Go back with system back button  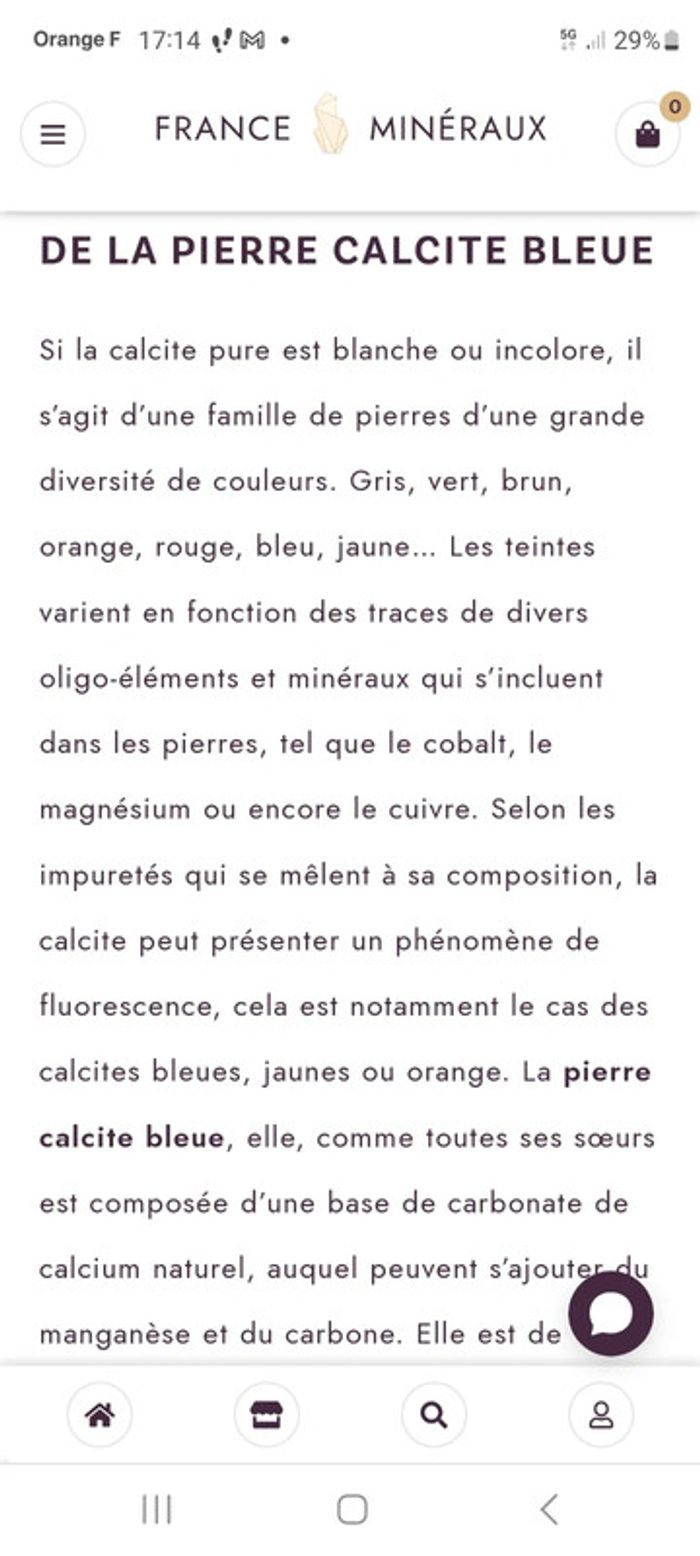coord(548,1509)
